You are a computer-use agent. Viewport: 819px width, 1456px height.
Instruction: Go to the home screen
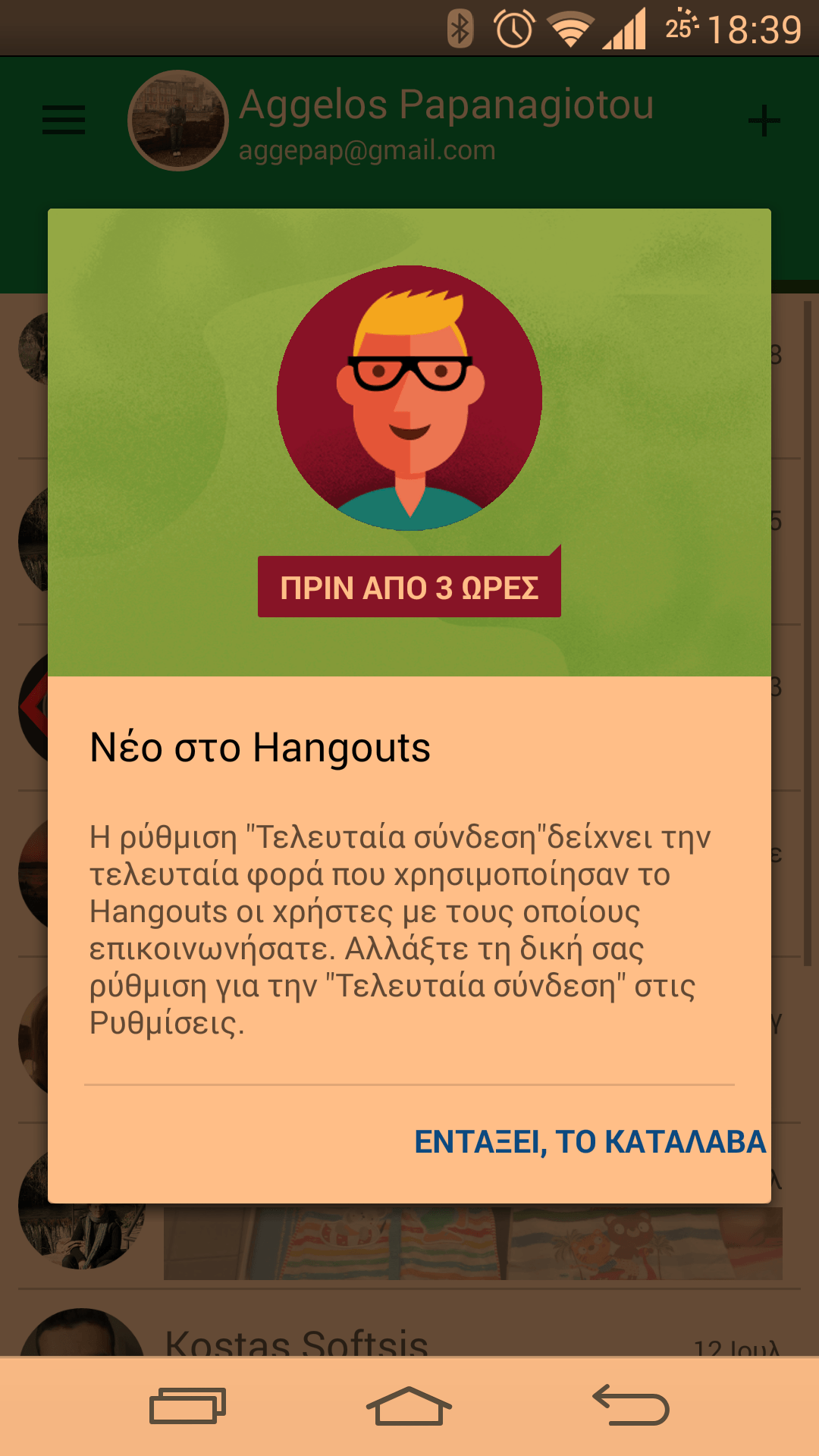[409, 1405]
